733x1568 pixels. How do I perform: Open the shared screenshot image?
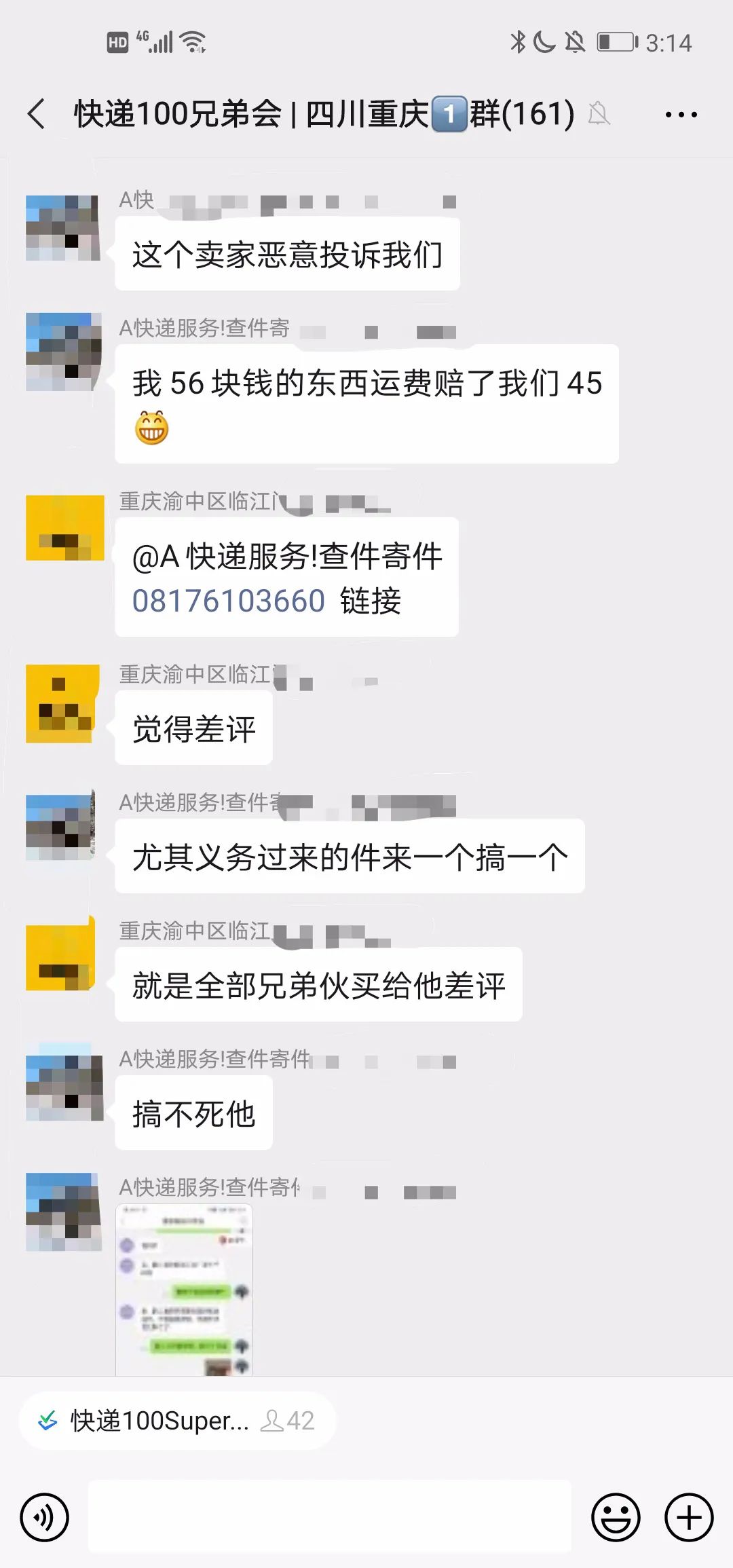pyautogui.click(x=184, y=1289)
